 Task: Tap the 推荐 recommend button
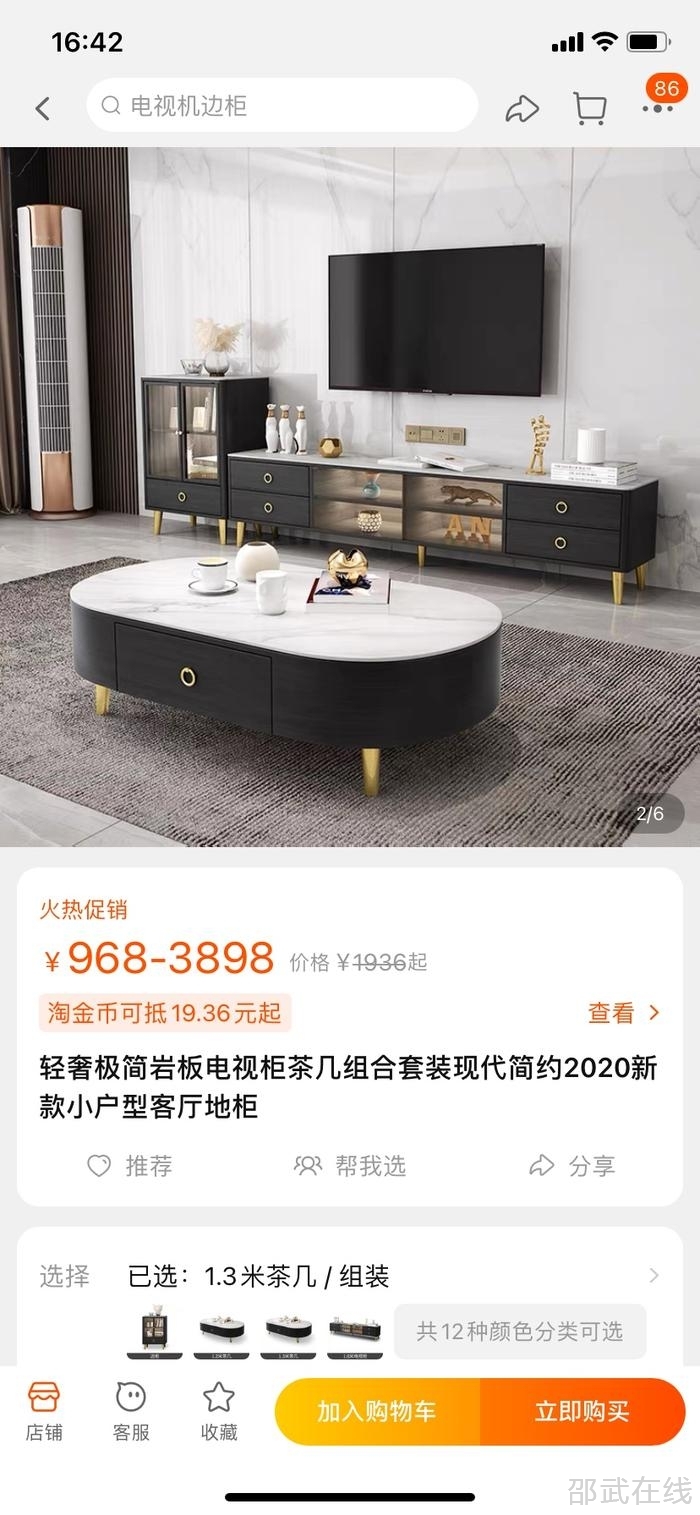click(x=130, y=1165)
